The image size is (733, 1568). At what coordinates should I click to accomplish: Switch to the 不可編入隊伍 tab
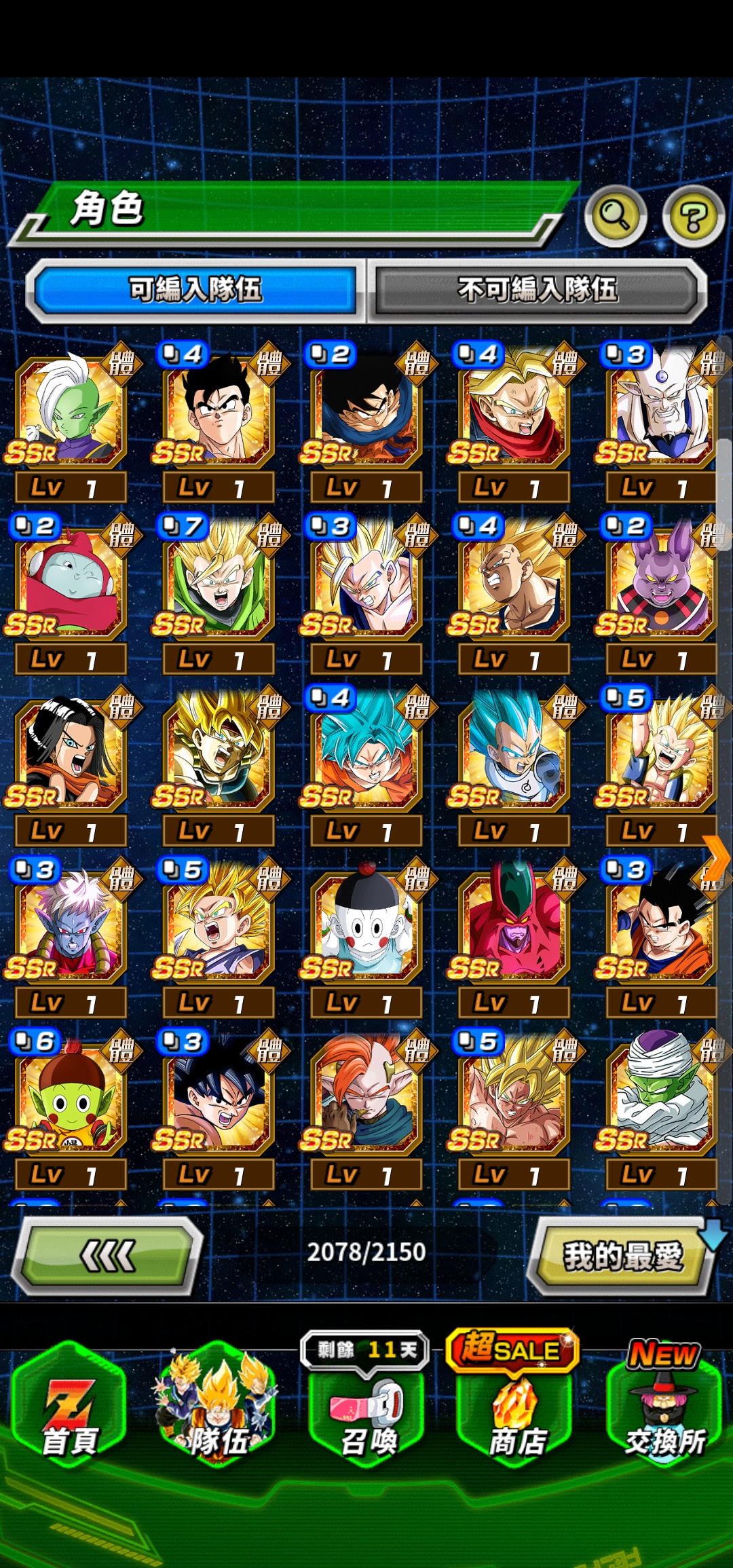[x=537, y=290]
